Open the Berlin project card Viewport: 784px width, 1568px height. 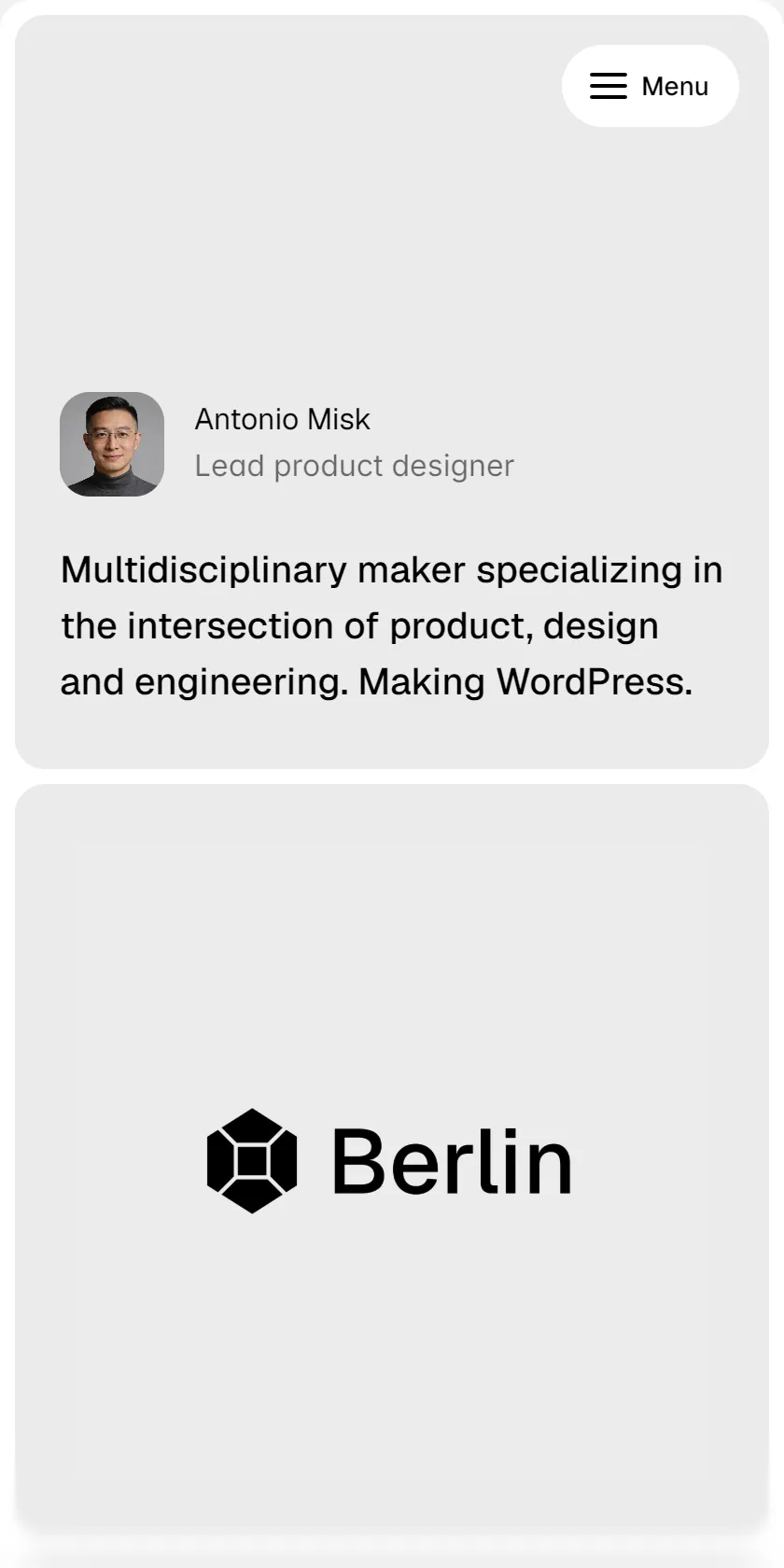[x=392, y=1159]
